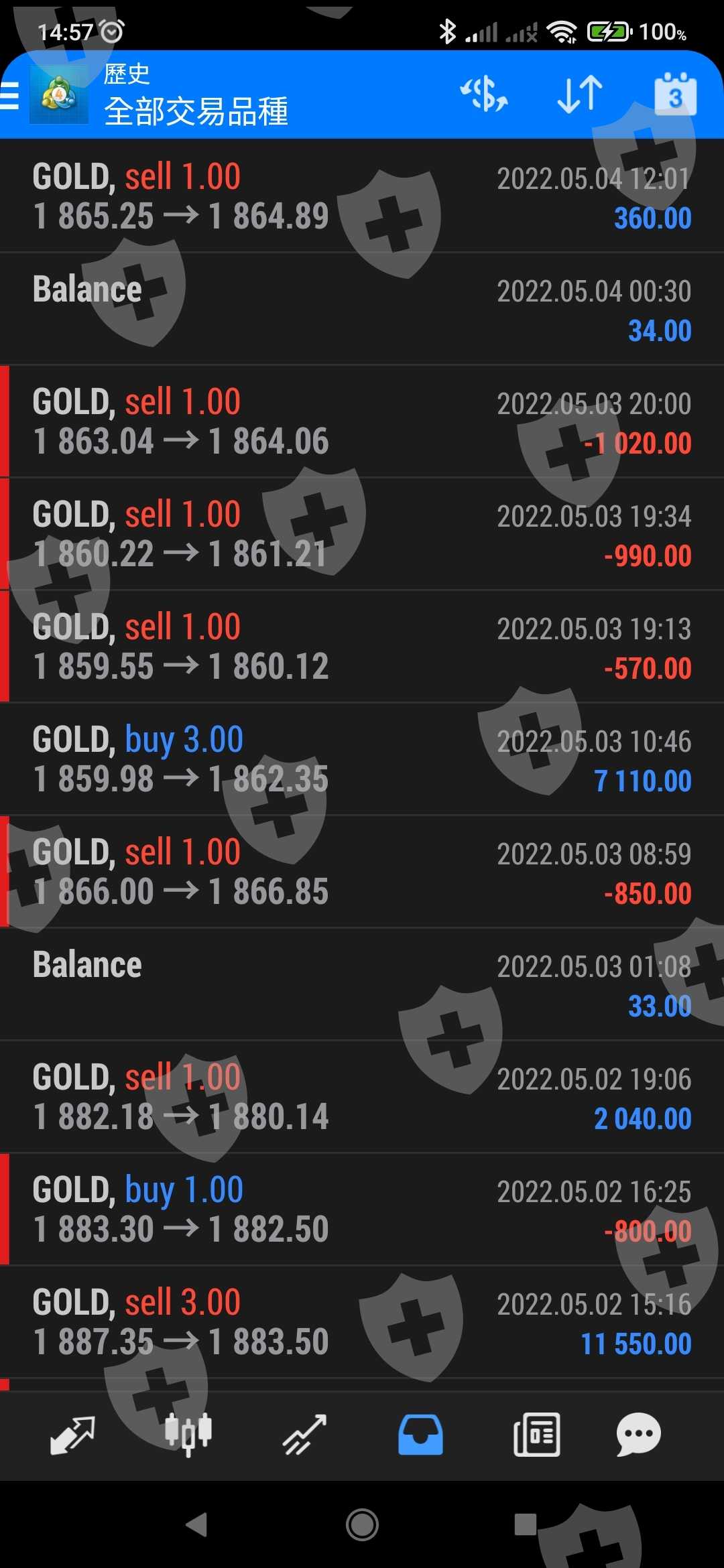Switch to the Quotes tab
Screen dimensions: 724x1568
[x=72, y=1435]
